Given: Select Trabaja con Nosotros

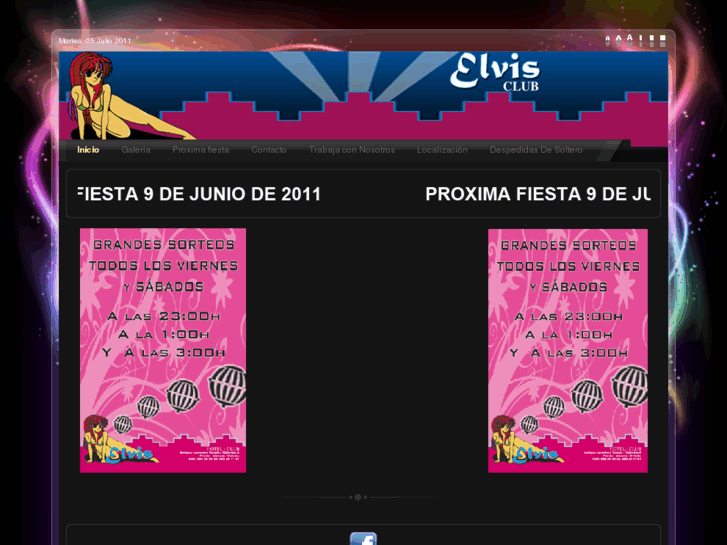Looking at the screenshot, I should click(352, 150).
